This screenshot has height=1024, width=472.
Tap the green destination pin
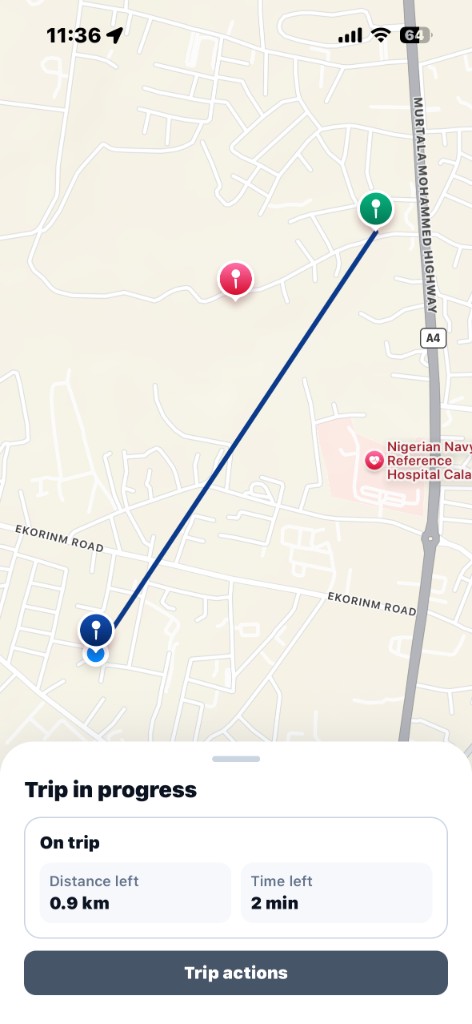(x=376, y=209)
